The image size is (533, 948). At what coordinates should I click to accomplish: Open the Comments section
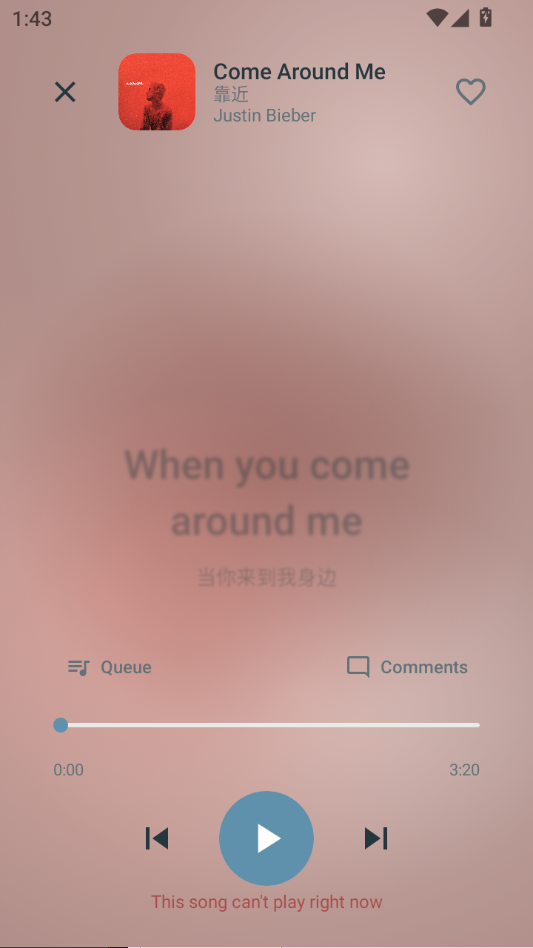[x=407, y=667]
